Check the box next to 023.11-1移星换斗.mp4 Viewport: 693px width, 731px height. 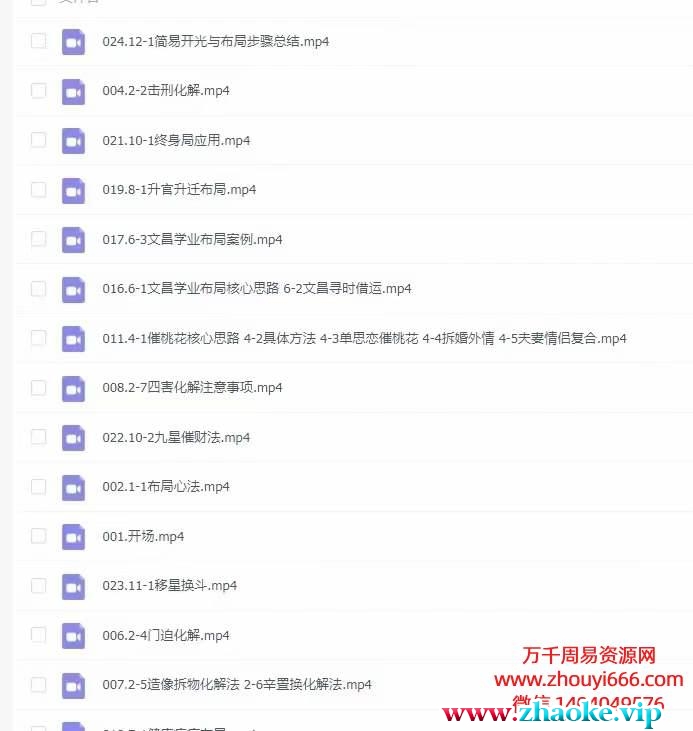tap(38, 586)
